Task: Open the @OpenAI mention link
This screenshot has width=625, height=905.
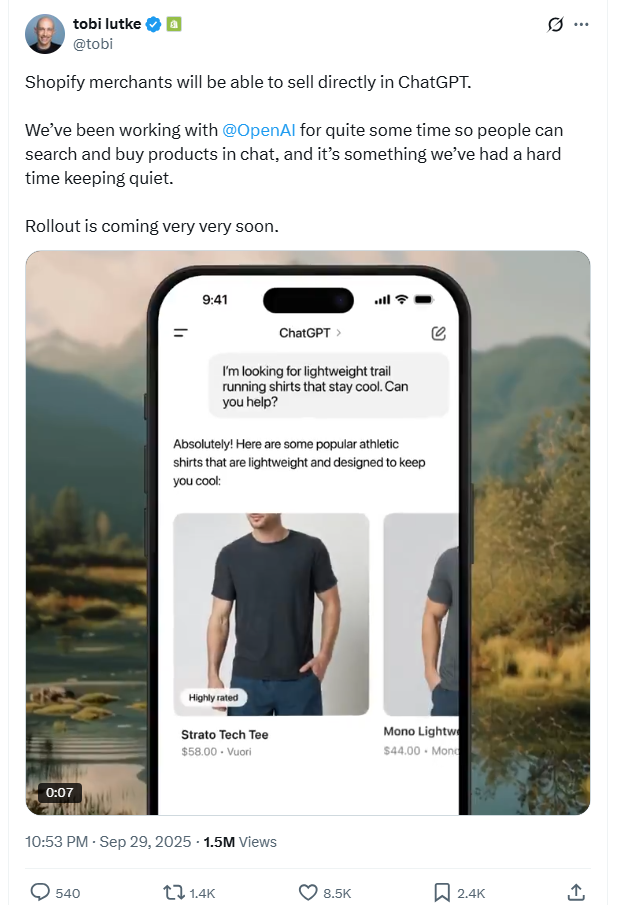Action: coord(258,131)
